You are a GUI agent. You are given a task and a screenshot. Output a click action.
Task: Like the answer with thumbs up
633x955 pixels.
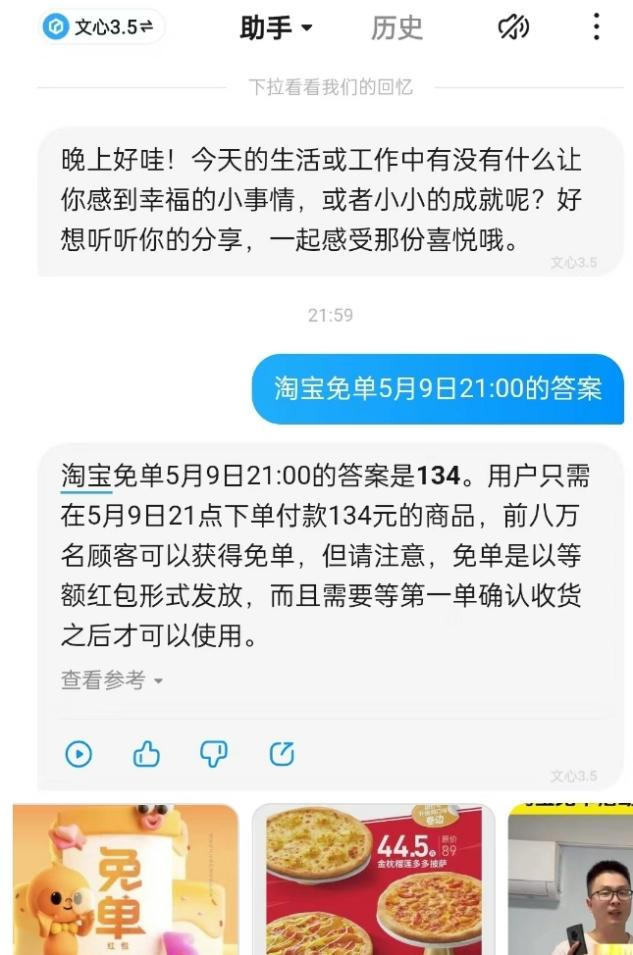pos(146,754)
